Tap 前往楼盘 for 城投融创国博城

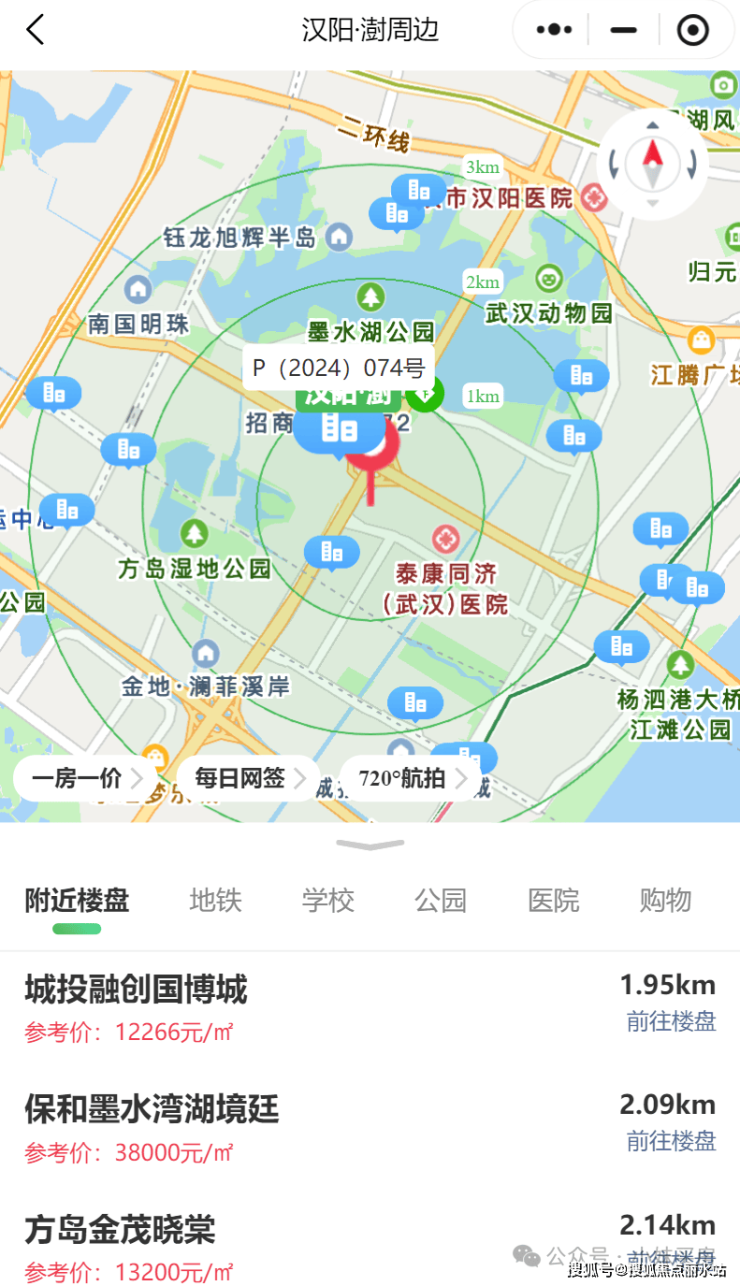671,1021
